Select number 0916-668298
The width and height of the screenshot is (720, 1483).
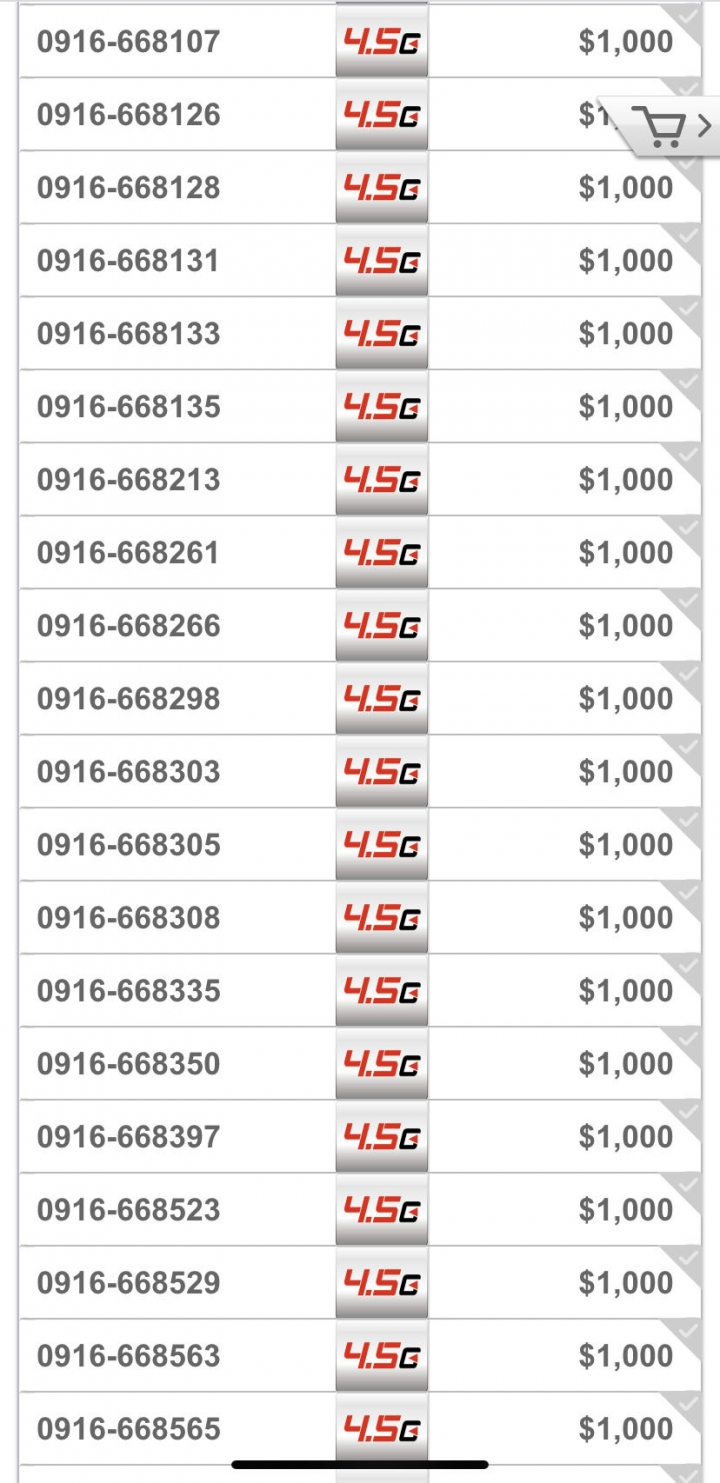tap(360, 698)
